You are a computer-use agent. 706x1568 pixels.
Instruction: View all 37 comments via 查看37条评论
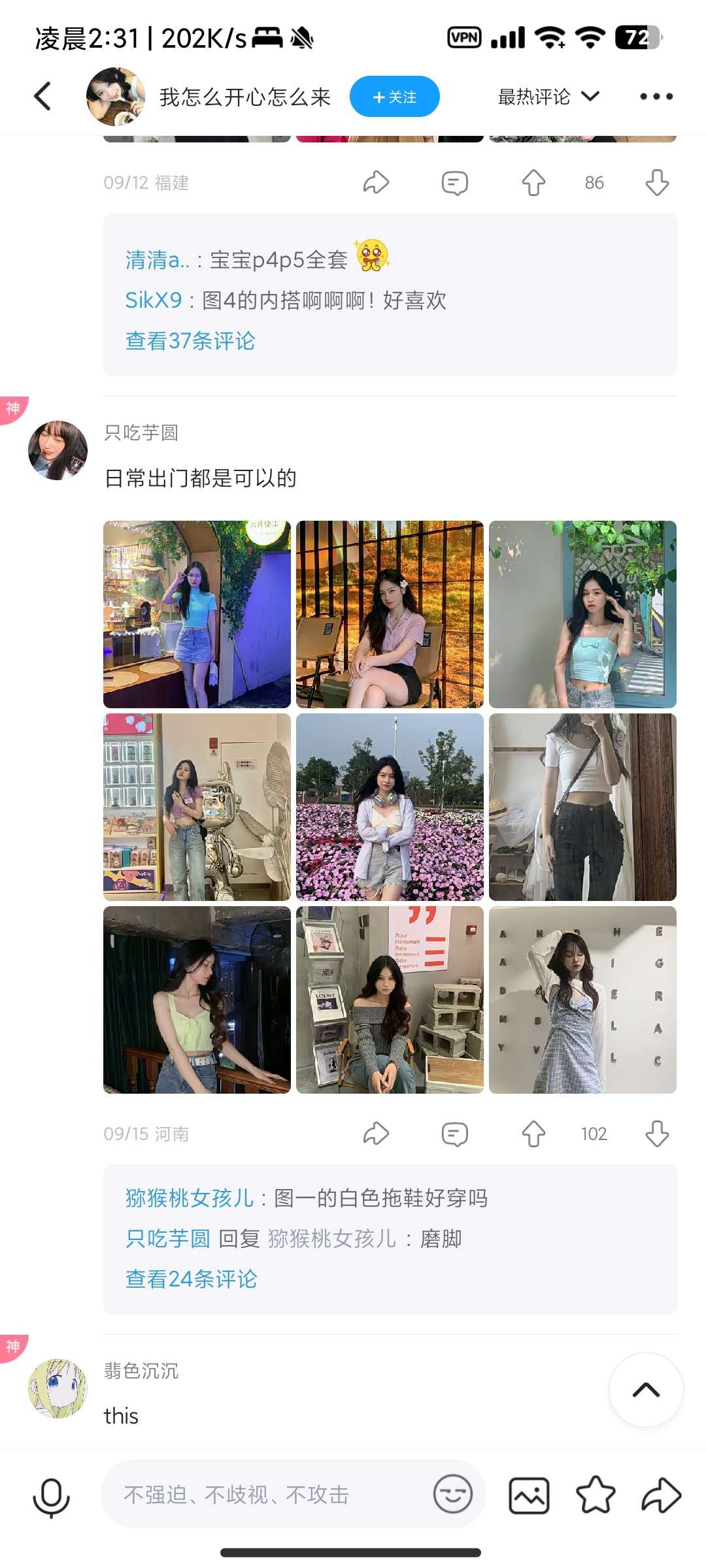pyautogui.click(x=190, y=341)
